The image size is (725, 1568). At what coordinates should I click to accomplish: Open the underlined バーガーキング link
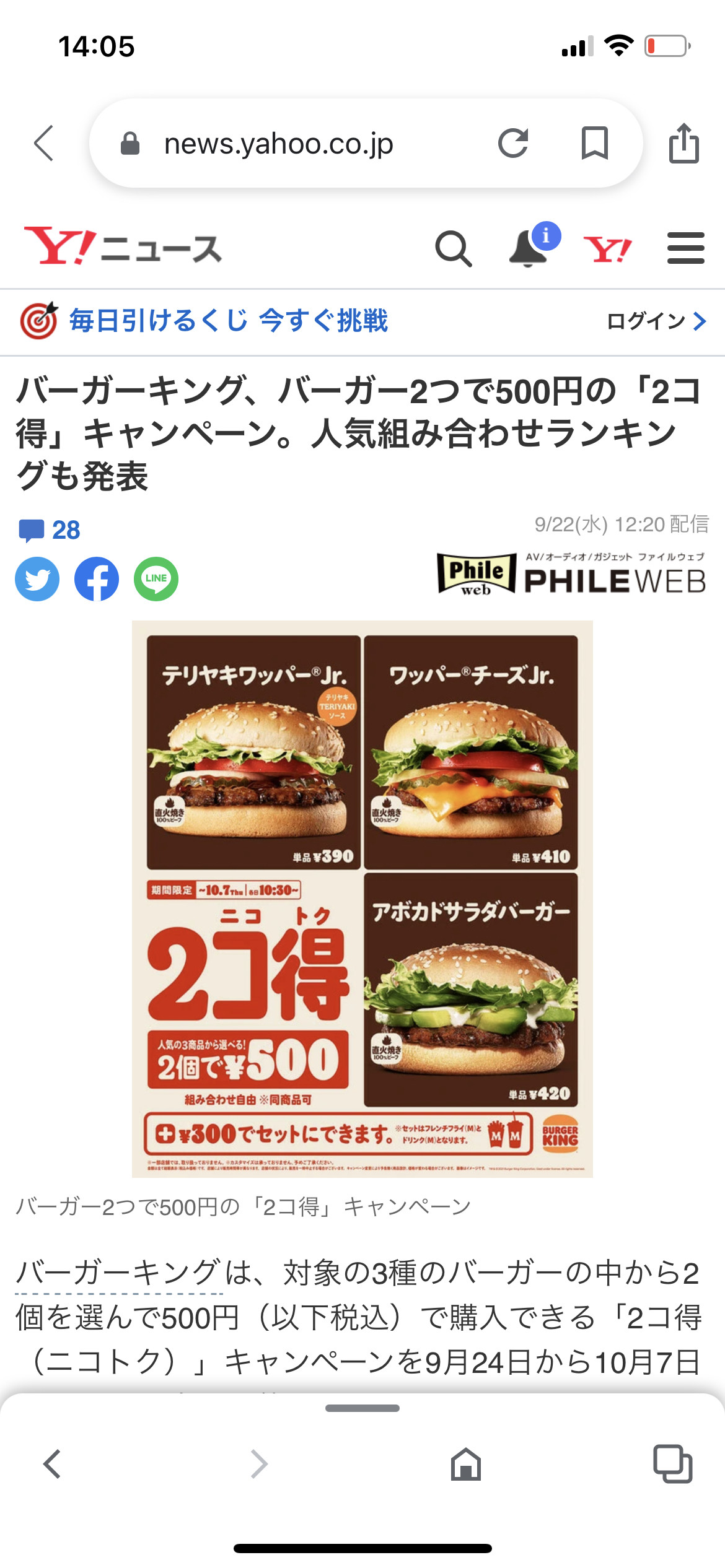click(x=118, y=1273)
